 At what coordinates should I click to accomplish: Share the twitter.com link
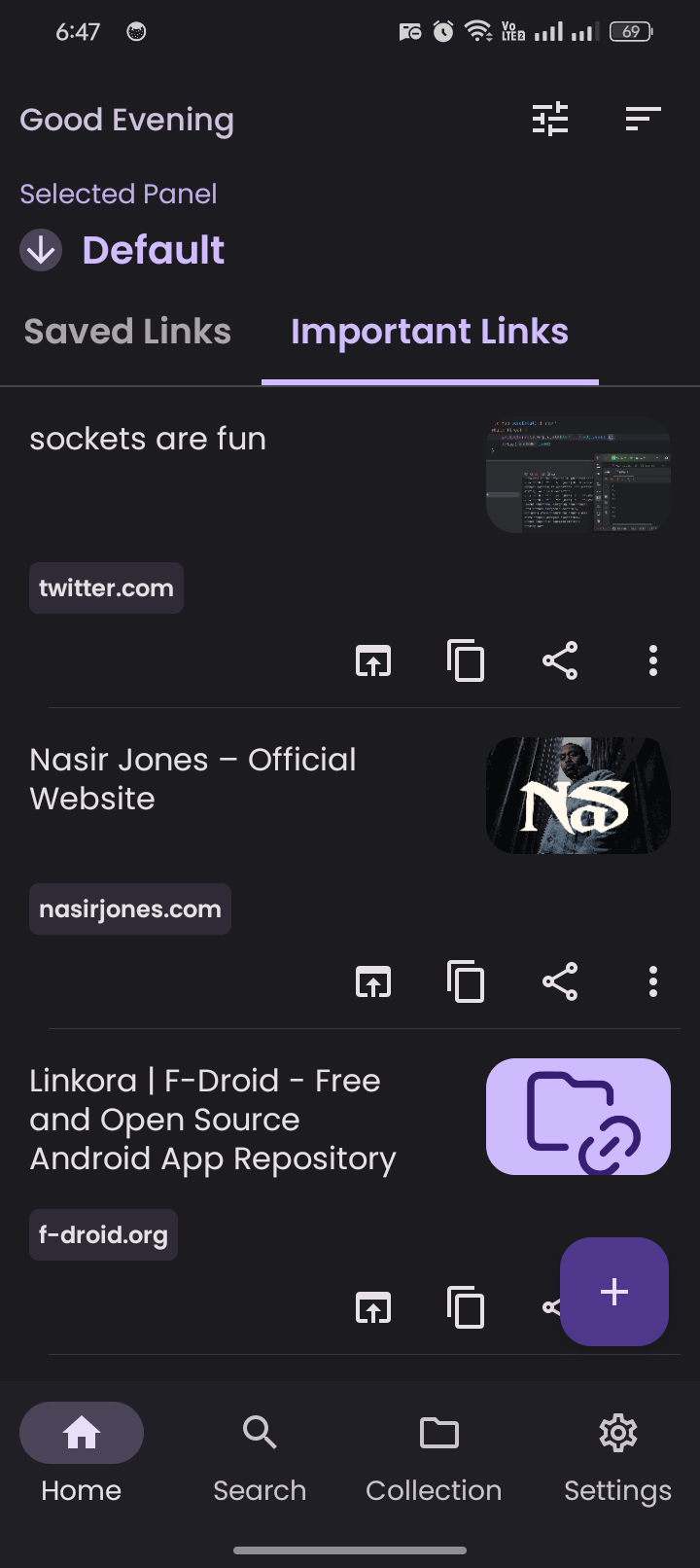click(560, 661)
